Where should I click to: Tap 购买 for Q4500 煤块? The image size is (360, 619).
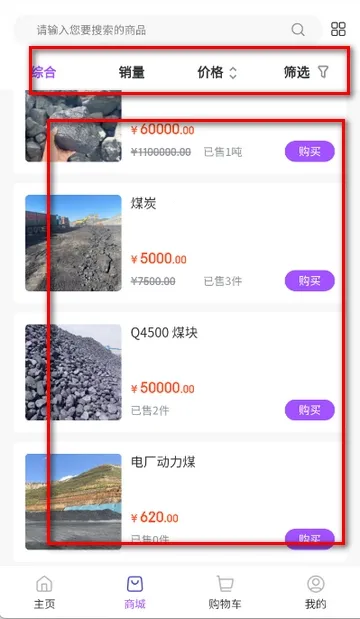click(309, 410)
